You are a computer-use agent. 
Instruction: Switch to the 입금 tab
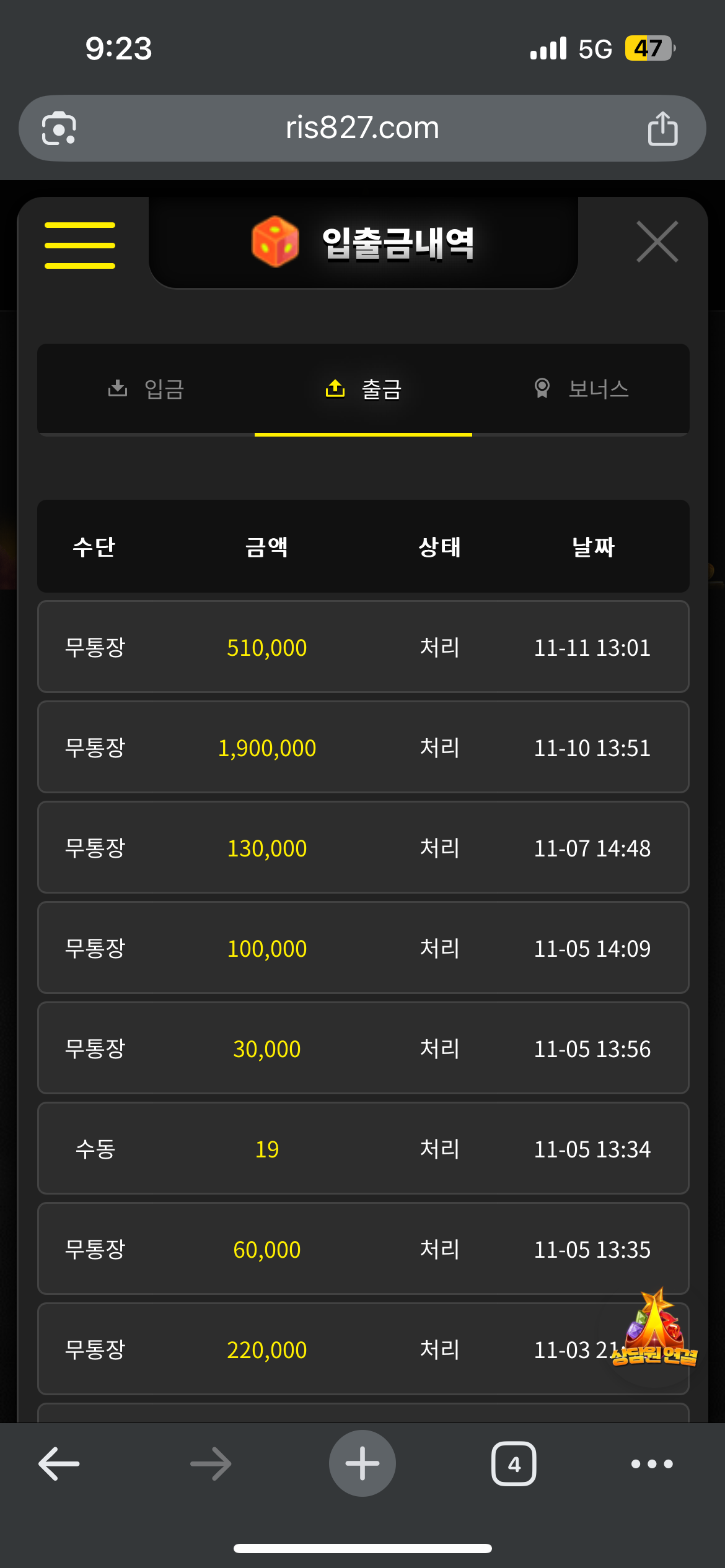(x=146, y=389)
